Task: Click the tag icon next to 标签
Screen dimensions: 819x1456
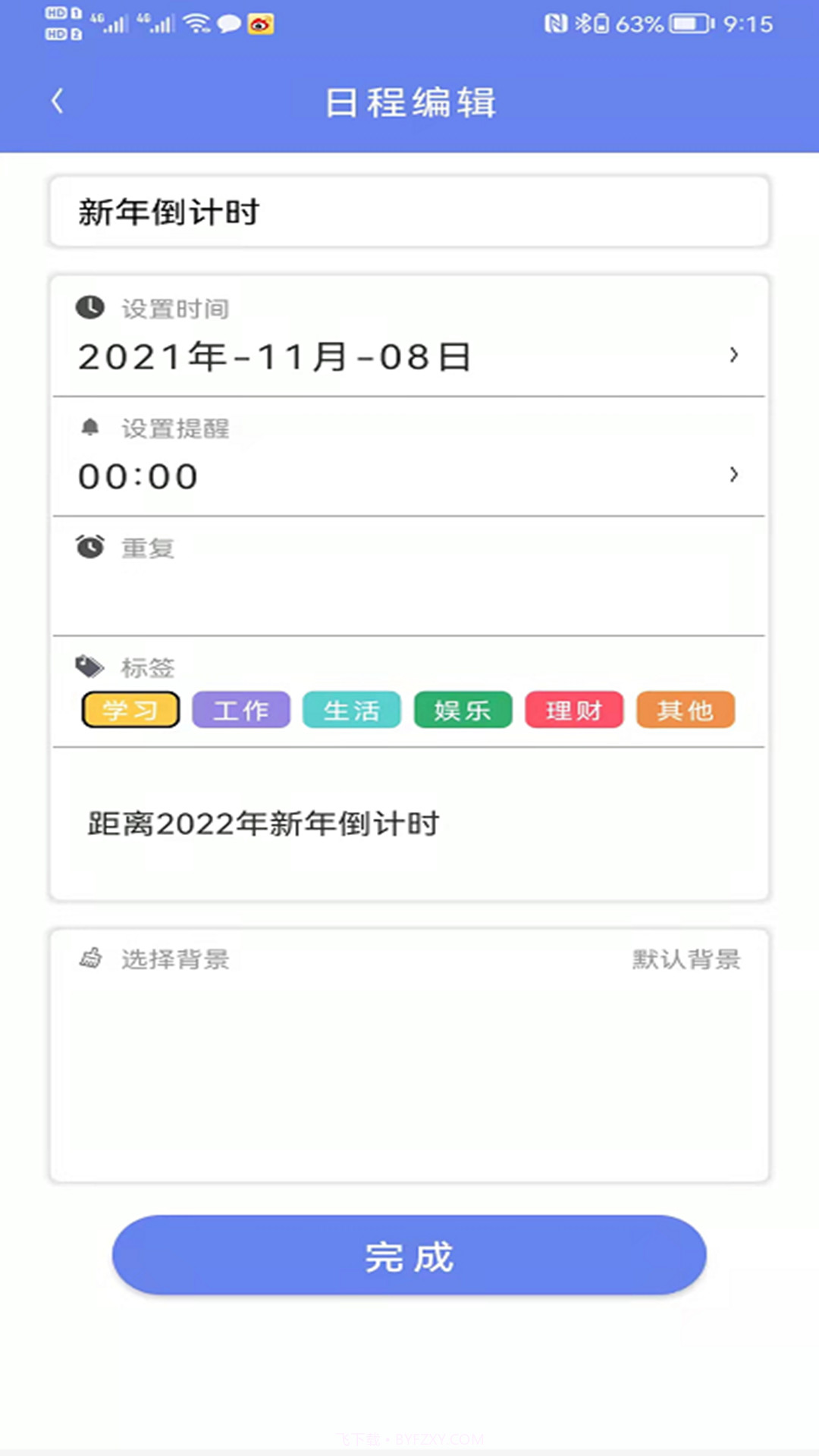Action: click(x=90, y=664)
